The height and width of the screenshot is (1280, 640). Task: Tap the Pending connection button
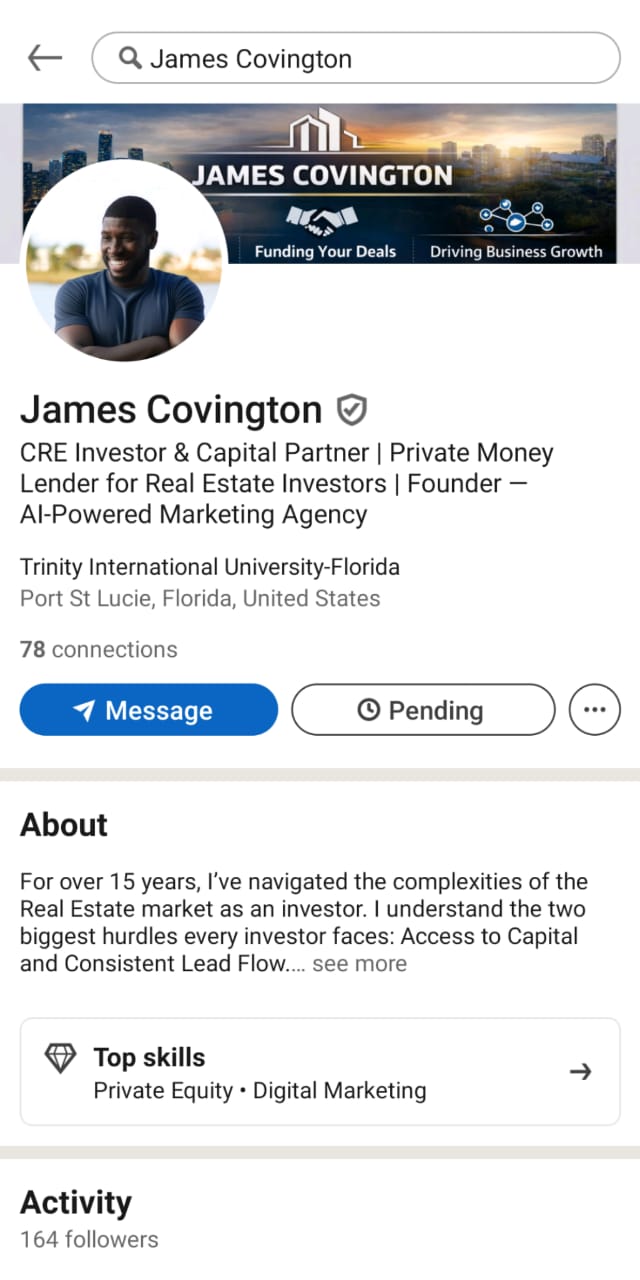click(422, 710)
